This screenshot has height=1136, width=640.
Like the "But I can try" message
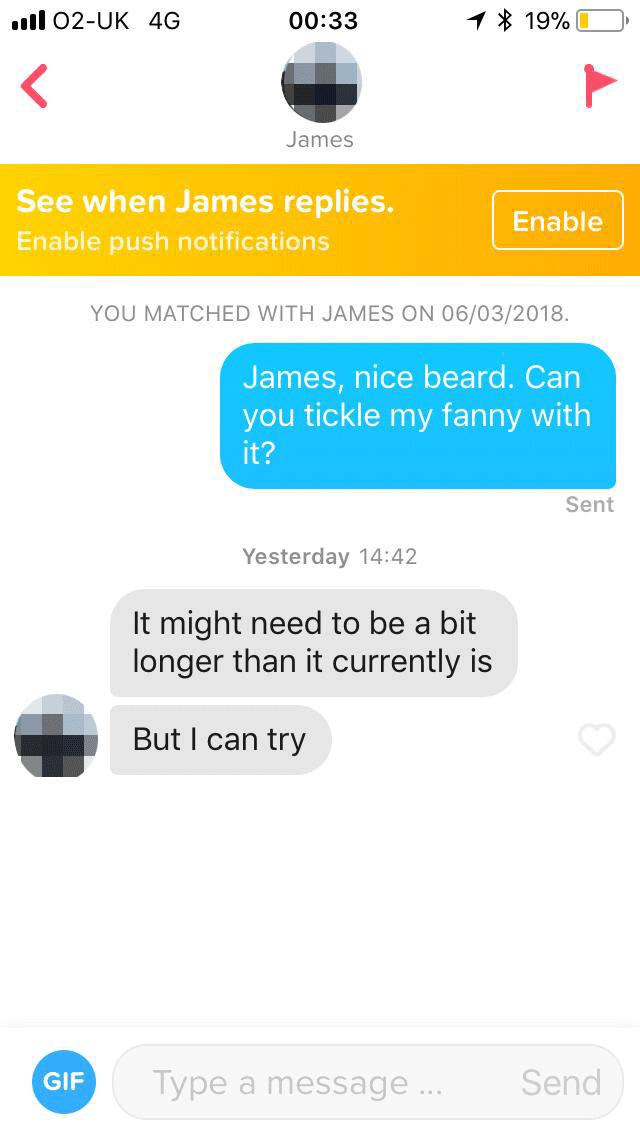tap(596, 740)
